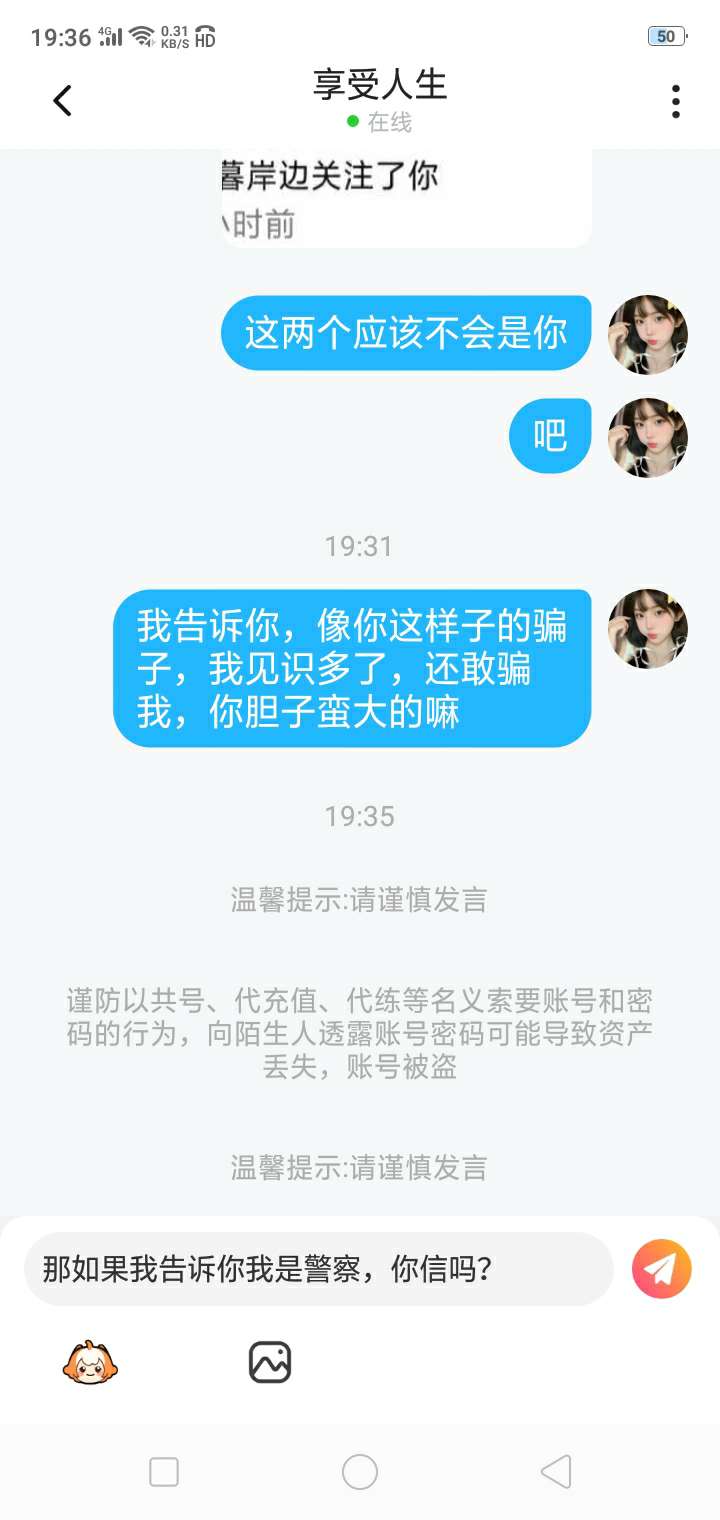
Task: Go to the phone's home screen
Action: pos(360,1472)
